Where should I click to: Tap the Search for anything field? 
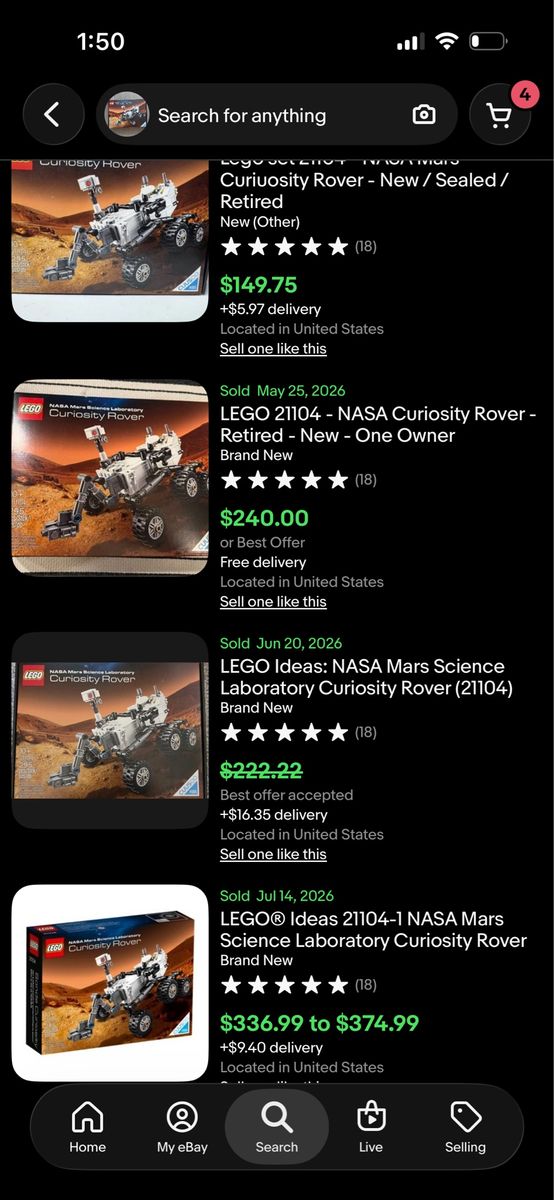click(x=276, y=115)
